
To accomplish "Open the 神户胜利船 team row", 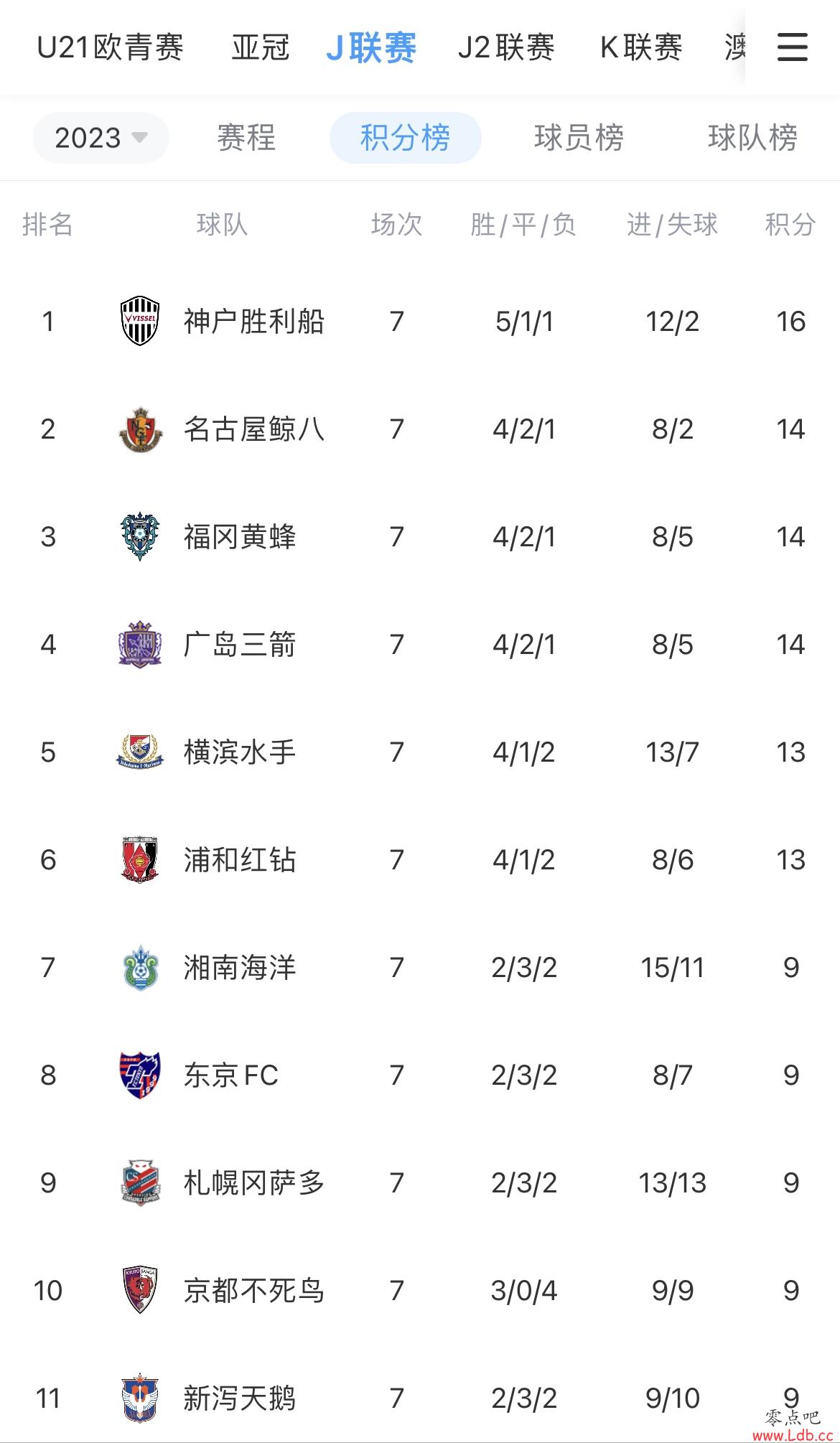I will 420,321.
